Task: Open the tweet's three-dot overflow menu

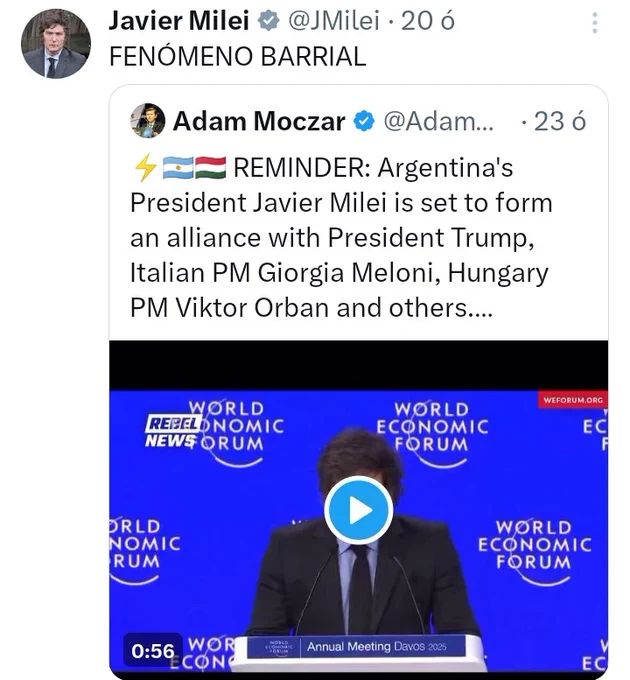Action: click(x=596, y=22)
